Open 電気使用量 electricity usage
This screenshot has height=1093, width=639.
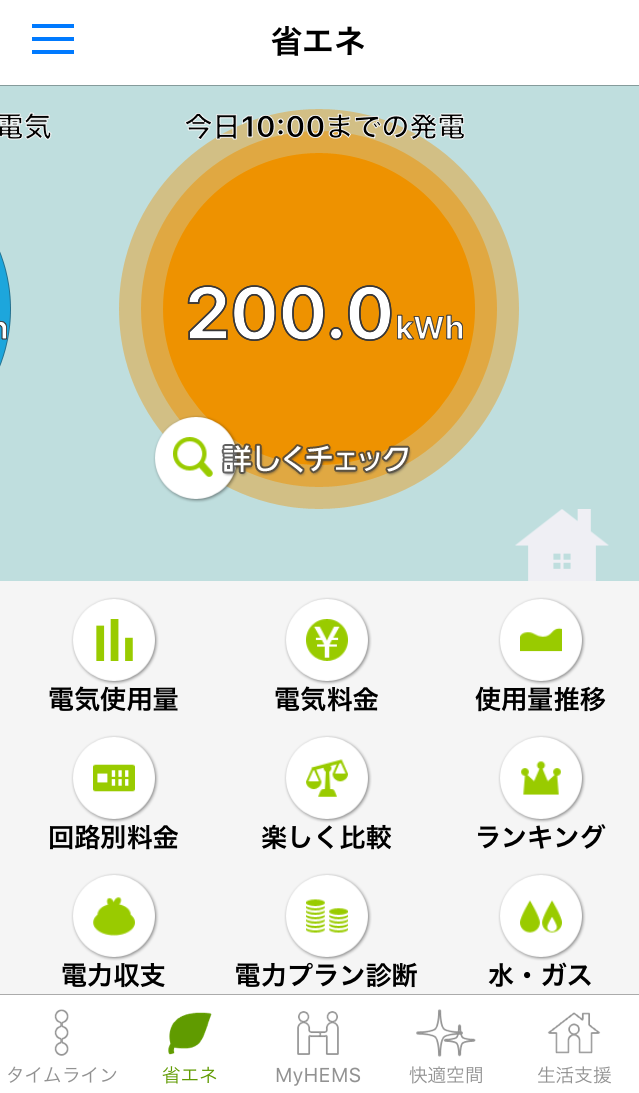114,640
